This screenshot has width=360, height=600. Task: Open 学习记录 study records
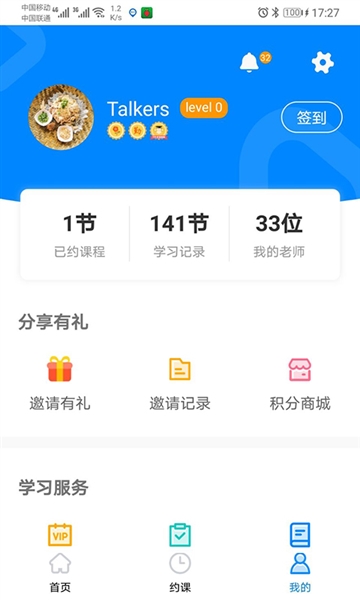pyautogui.click(x=179, y=234)
